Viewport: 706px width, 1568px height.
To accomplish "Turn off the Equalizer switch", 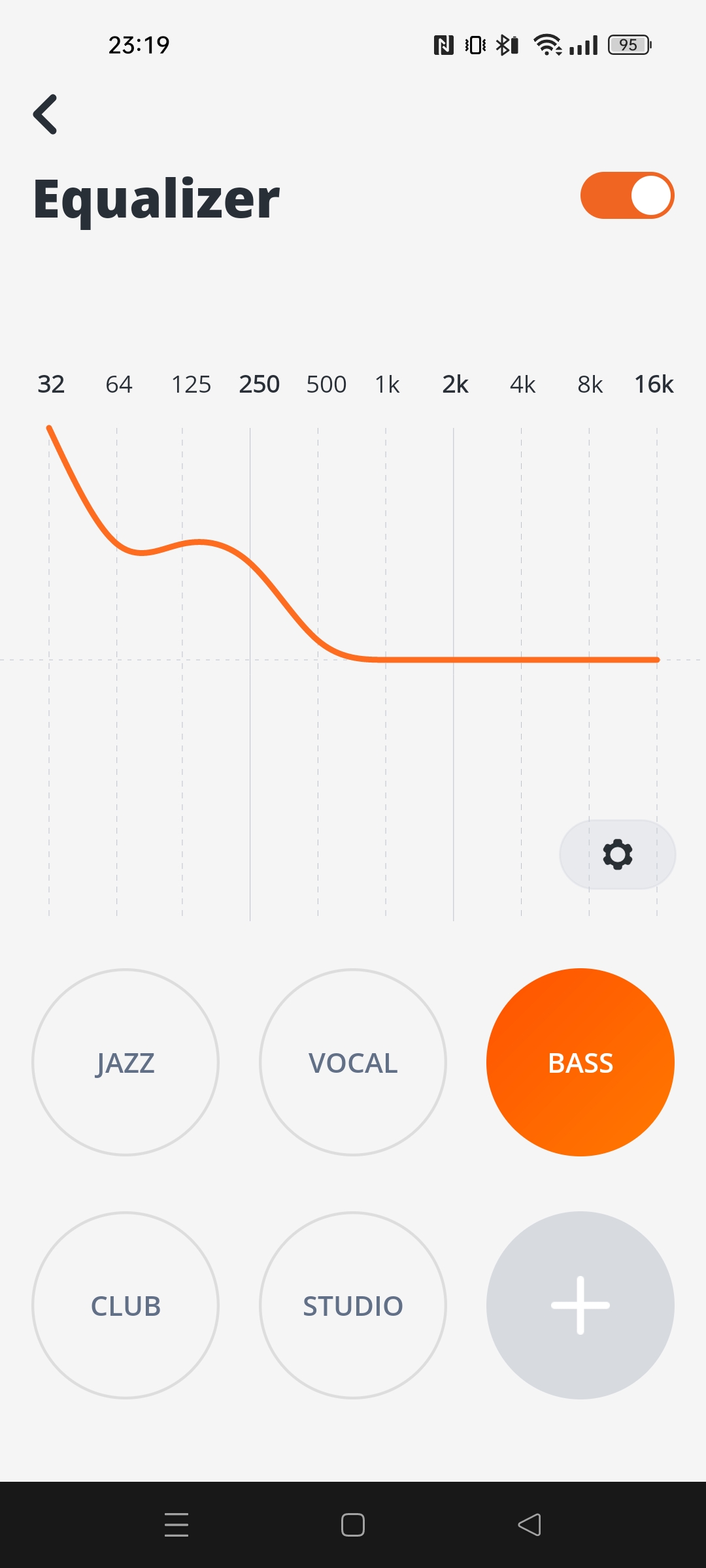I will pyautogui.click(x=627, y=195).
